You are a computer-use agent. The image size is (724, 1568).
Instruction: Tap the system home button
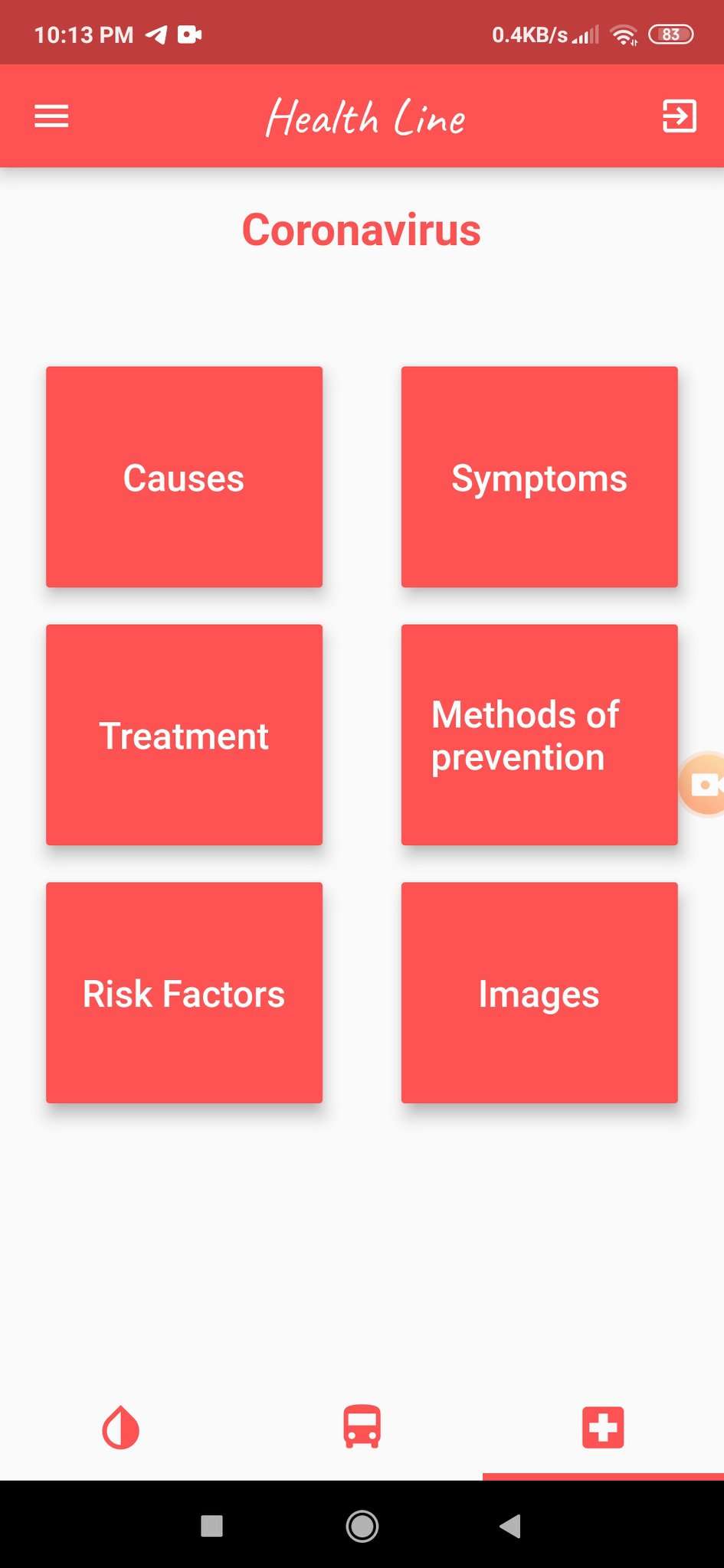coord(362,1526)
